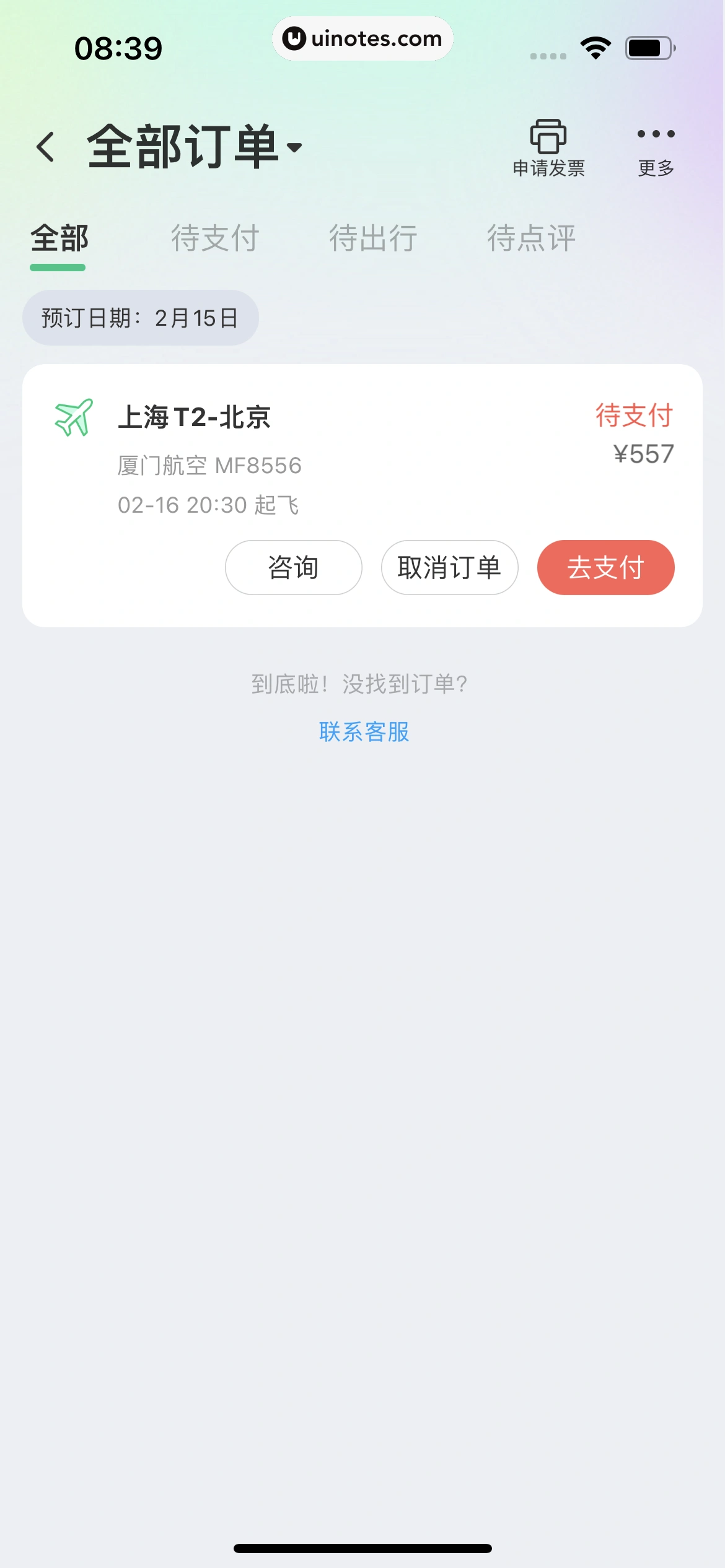Click the green airplane icon on the order
Image resolution: width=725 pixels, height=1568 pixels.
72,417
